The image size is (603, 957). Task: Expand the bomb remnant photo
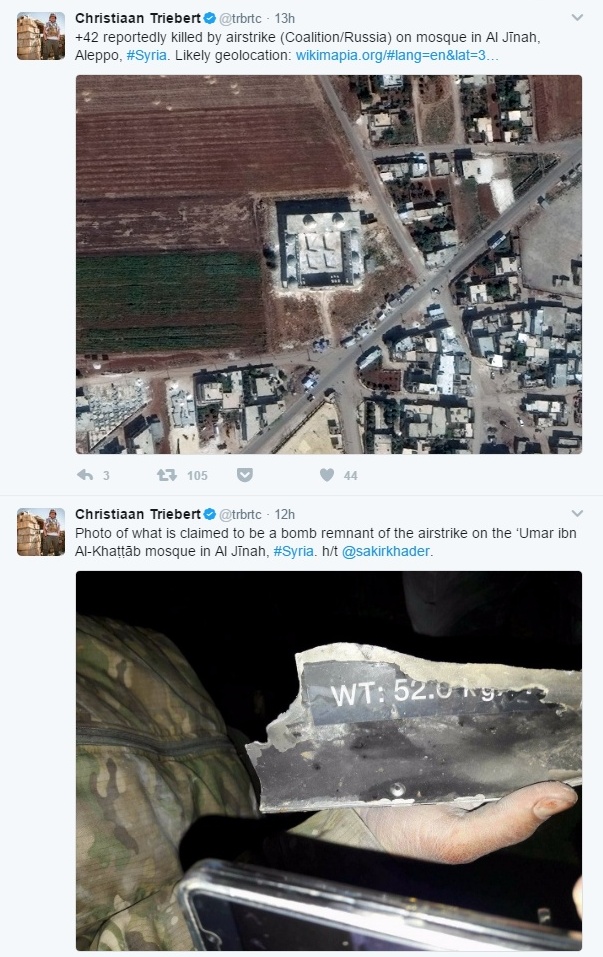tap(329, 760)
